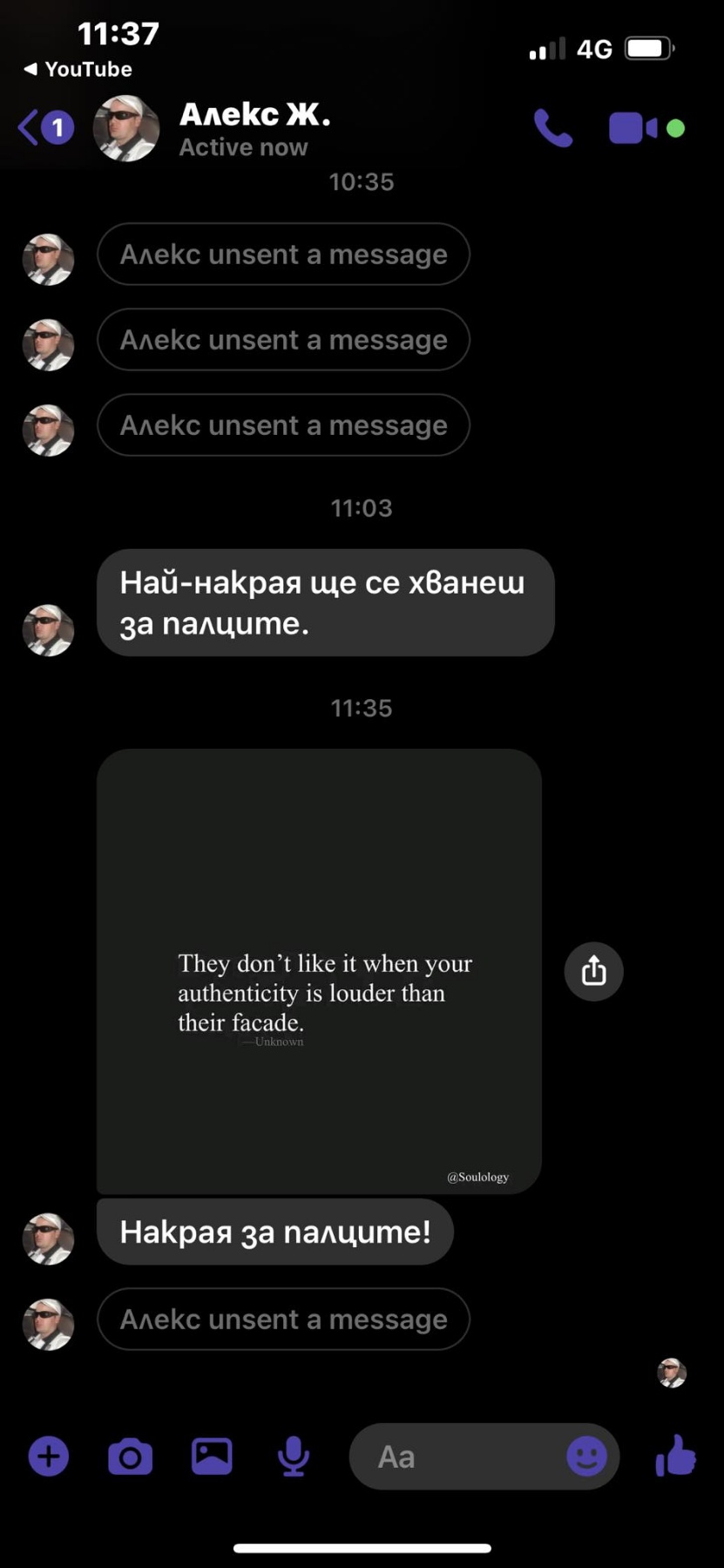Record a voice message with the microphone

[x=294, y=1456]
